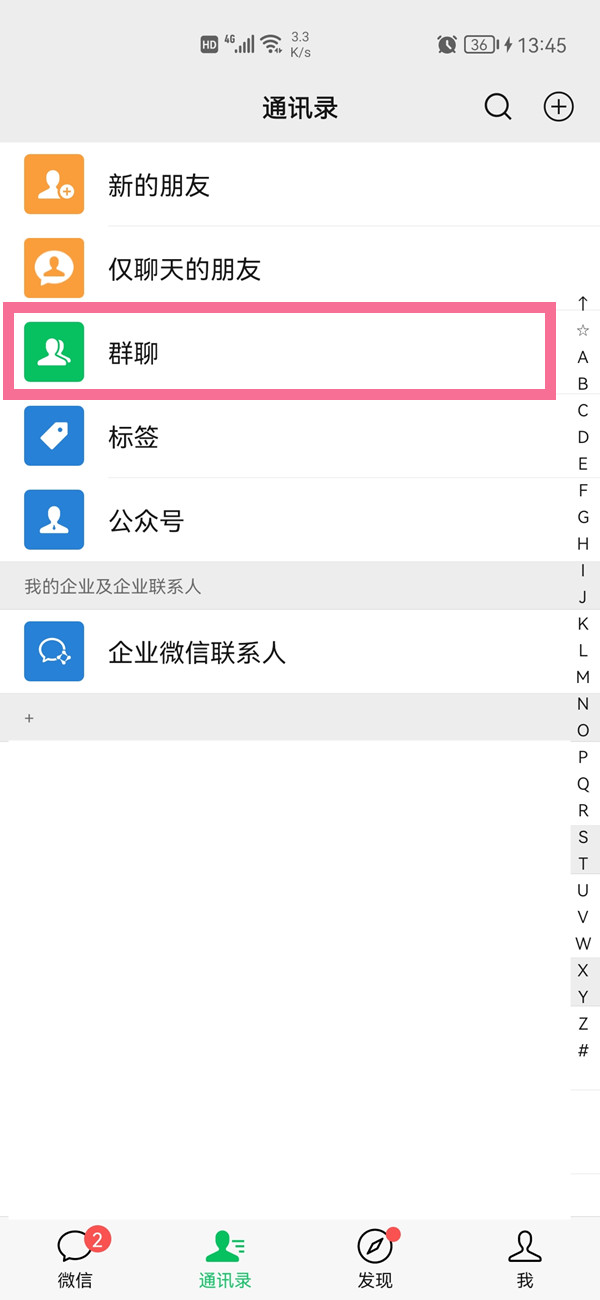Go to the 我 profile tab

[x=525, y=1259]
